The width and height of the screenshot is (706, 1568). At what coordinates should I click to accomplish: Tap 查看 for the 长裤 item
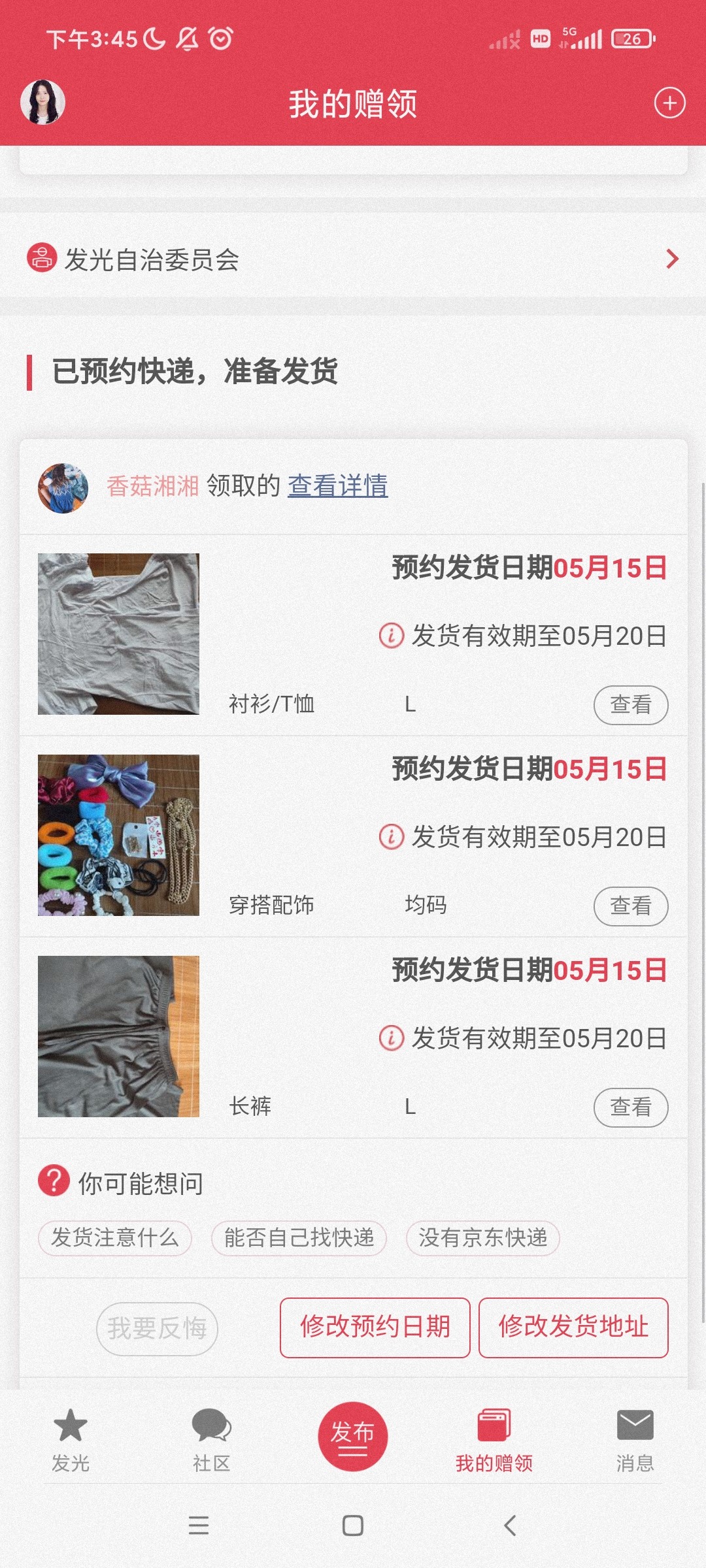click(x=630, y=1107)
